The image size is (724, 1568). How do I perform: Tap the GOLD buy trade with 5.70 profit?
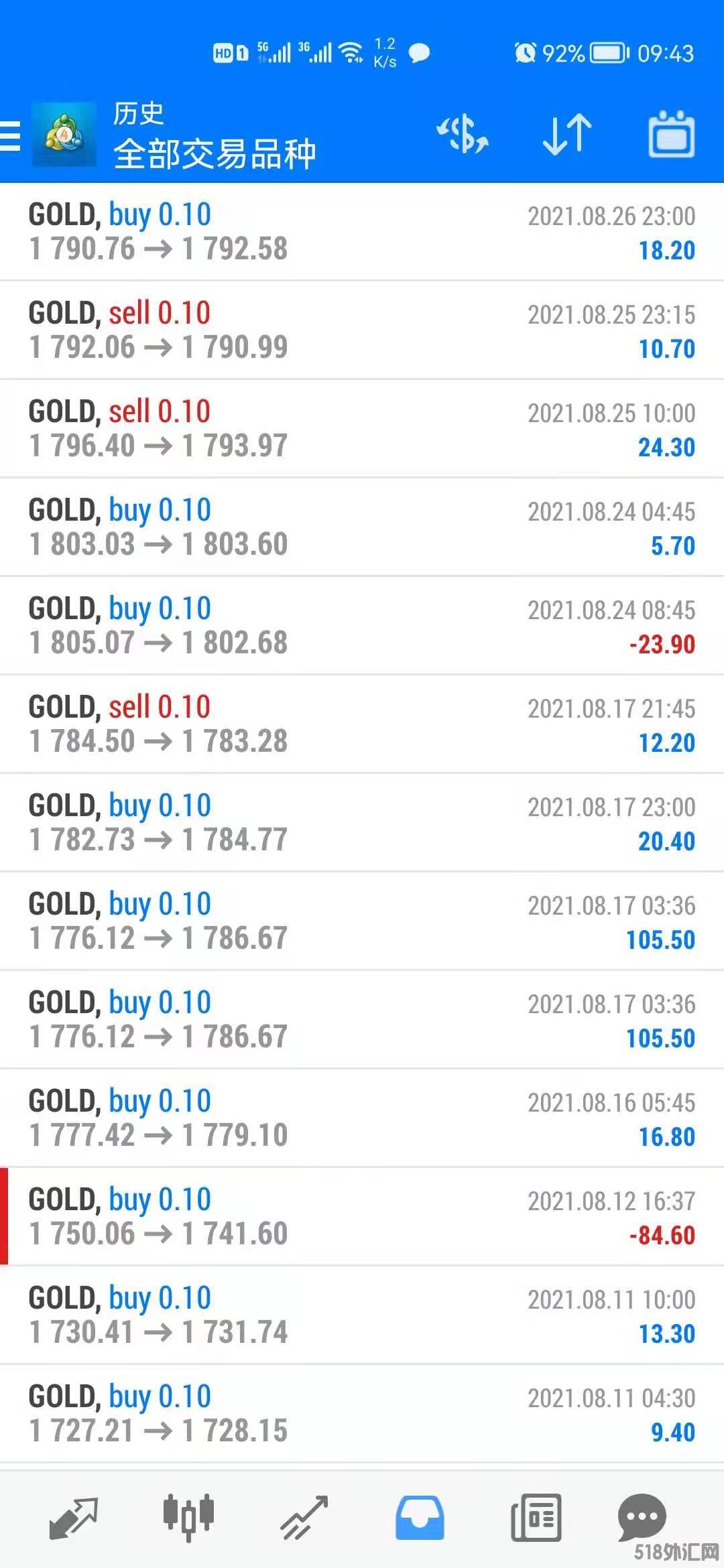click(x=362, y=527)
